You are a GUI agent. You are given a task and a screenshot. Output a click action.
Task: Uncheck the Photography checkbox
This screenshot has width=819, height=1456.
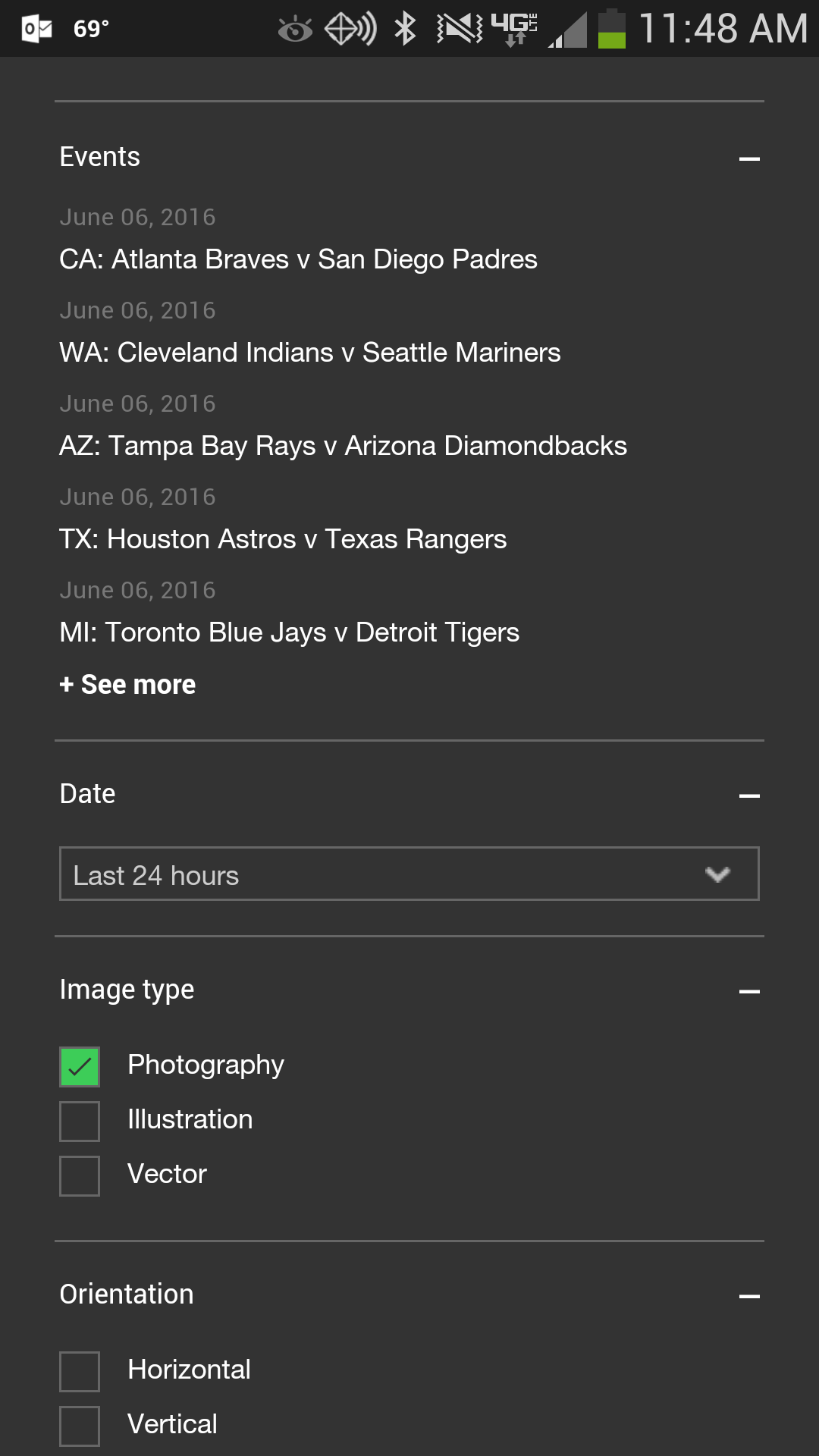[80, 1067]
